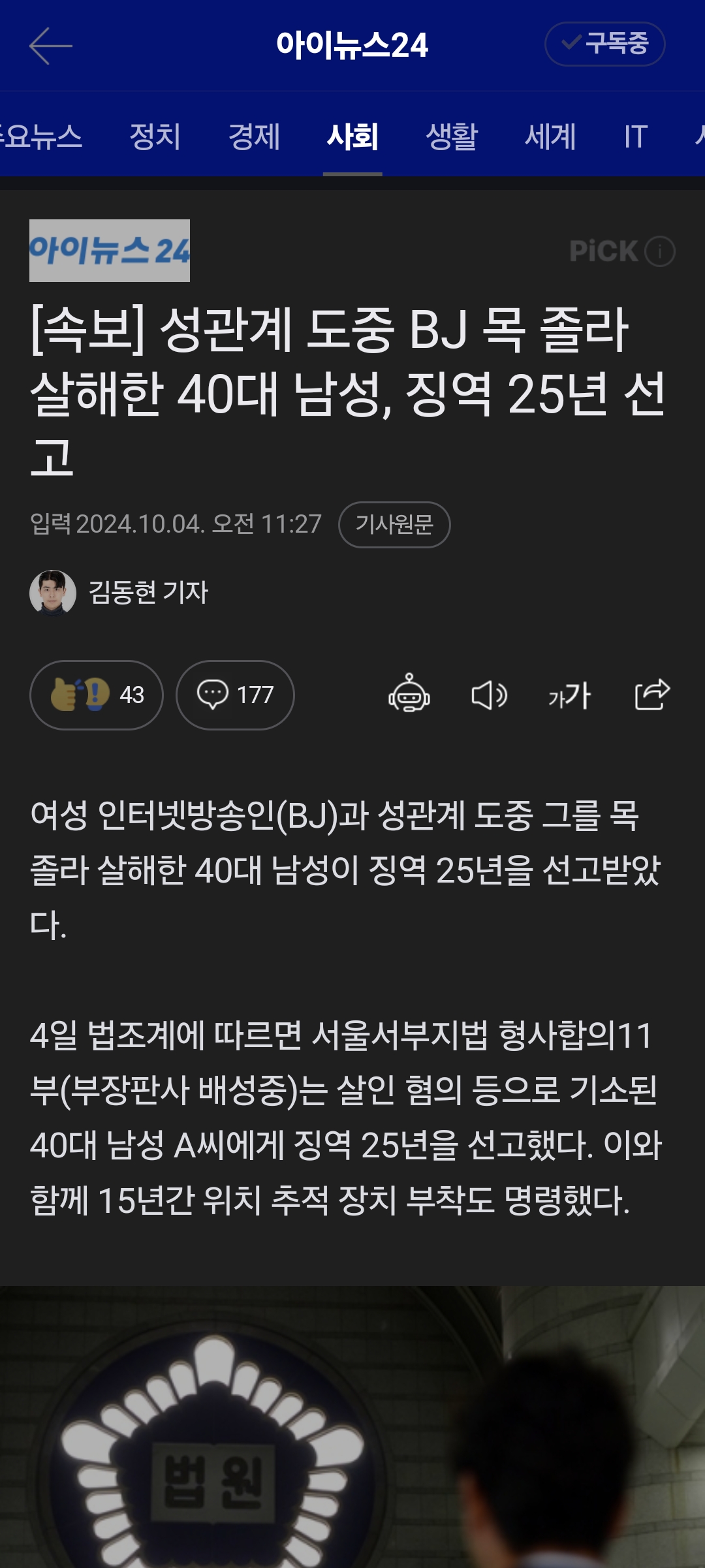Switch to the IT tab

pos(635,136)
